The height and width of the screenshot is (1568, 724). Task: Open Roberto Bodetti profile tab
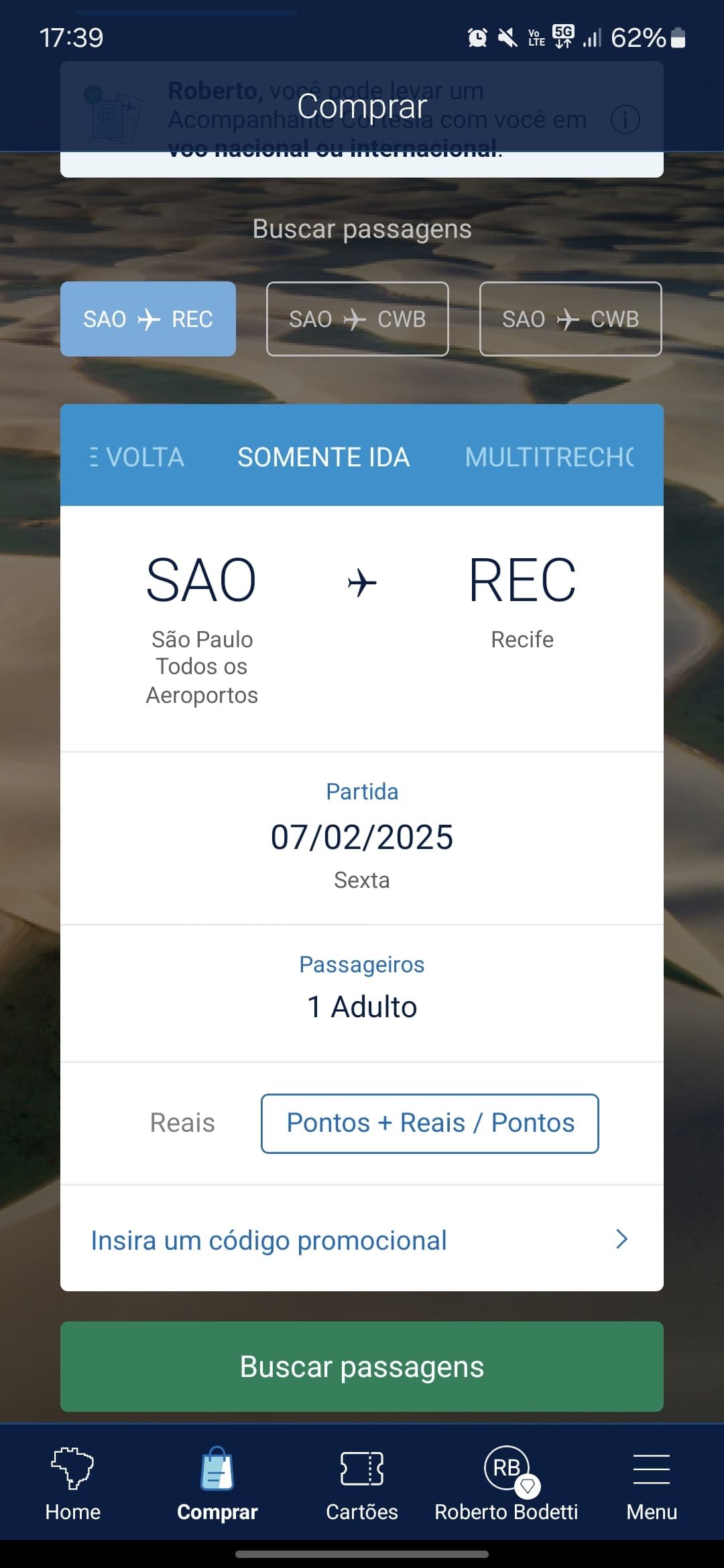point(506,1484)
